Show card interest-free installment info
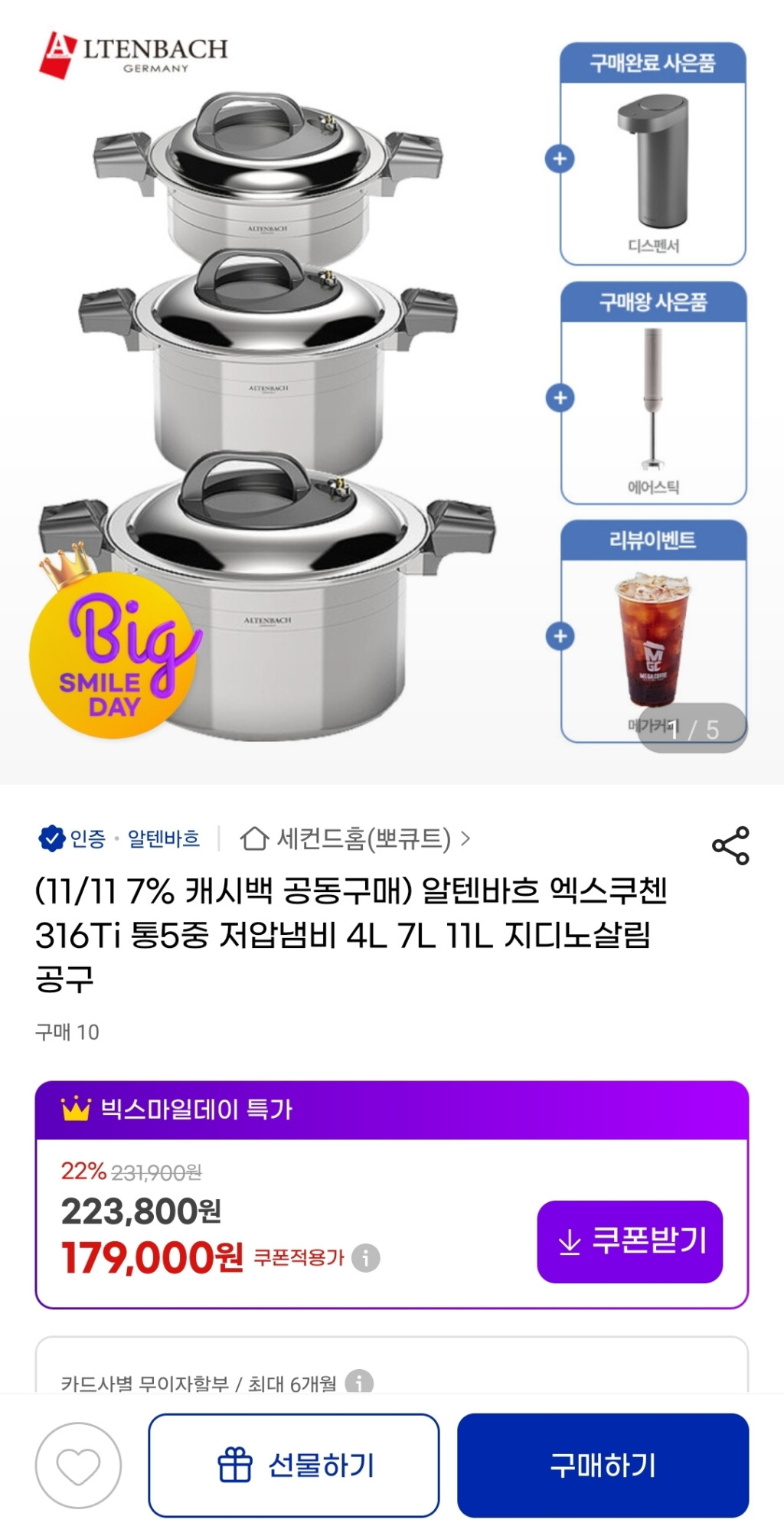The image size is (784, 1536). click(358, 1381)
